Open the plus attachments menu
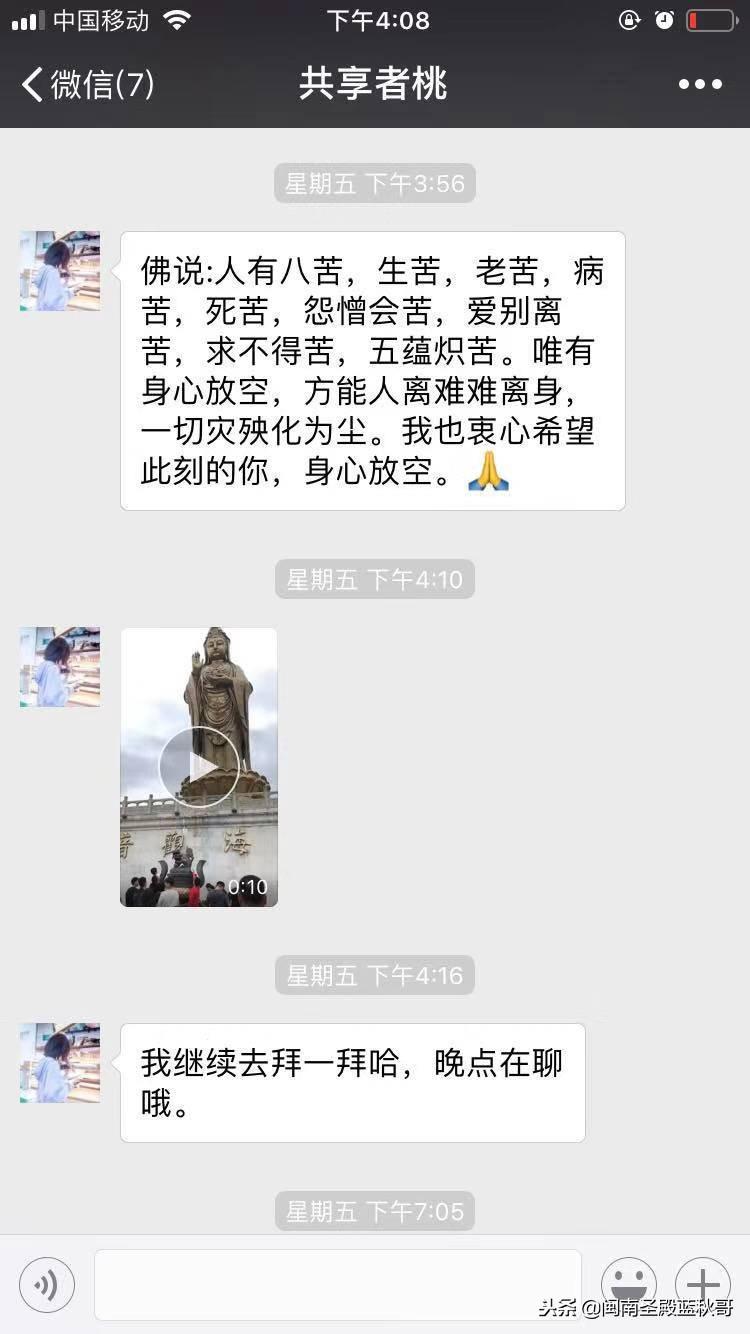The width and height of the screenshot is (750, 1334). (703, 1285)
